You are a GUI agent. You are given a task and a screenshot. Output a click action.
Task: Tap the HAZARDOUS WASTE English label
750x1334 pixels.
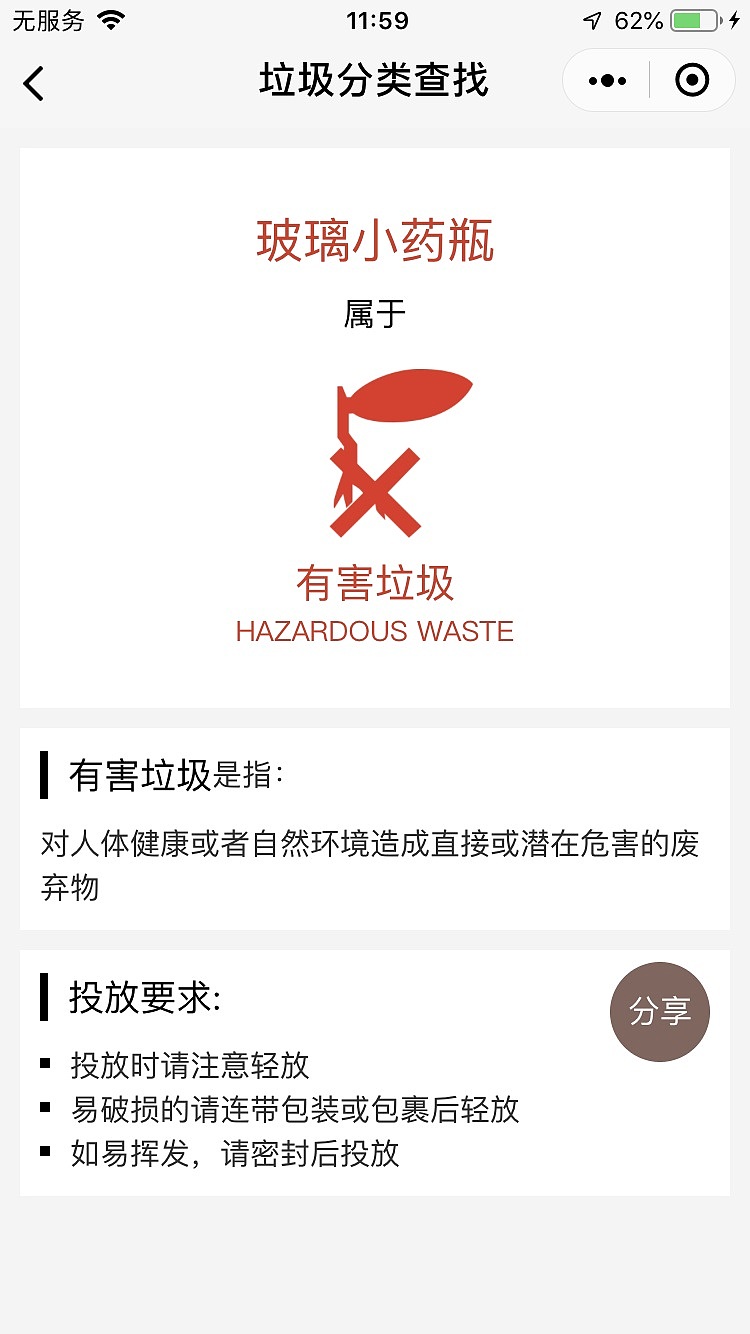click(375, 631)
